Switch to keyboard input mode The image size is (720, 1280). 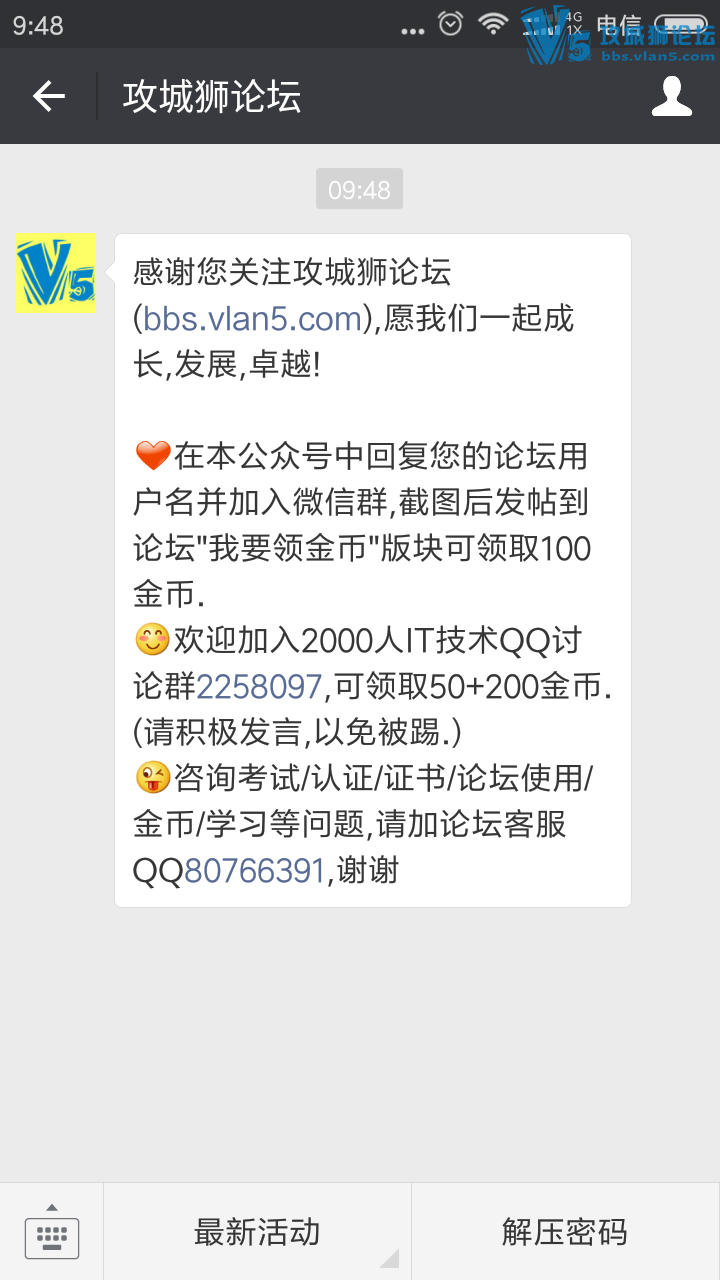(x=52, y=1232)
